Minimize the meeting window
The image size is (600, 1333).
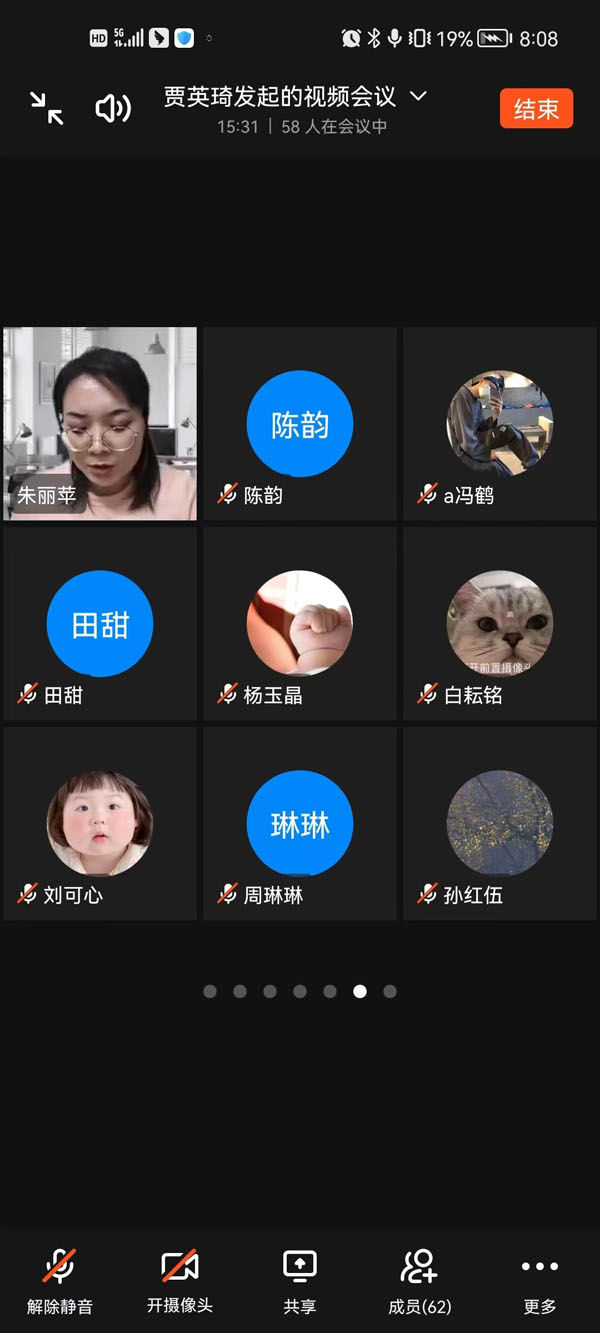point(46,108)
